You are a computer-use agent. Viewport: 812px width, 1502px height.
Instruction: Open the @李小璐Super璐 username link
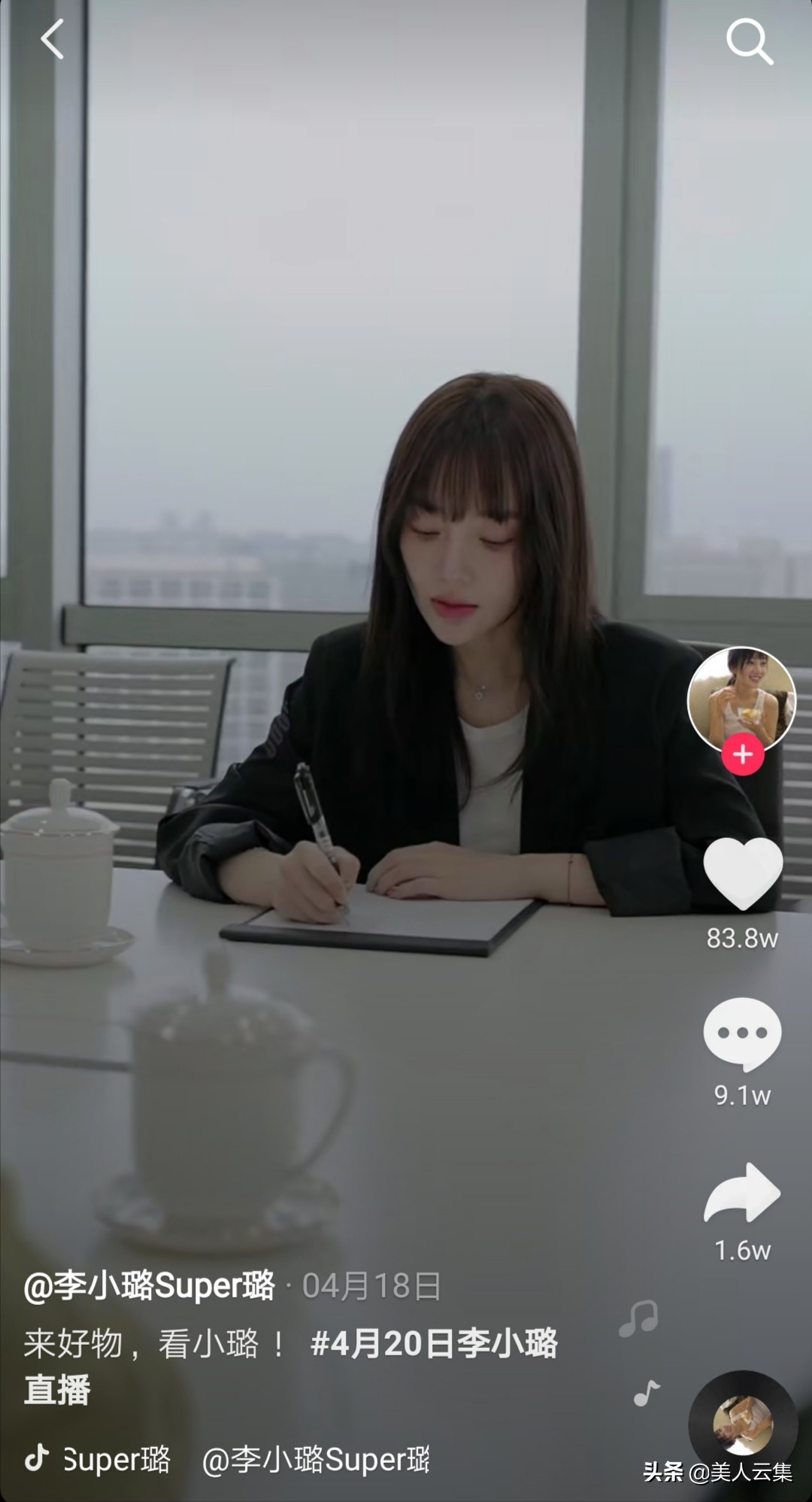pos(149,1285)
